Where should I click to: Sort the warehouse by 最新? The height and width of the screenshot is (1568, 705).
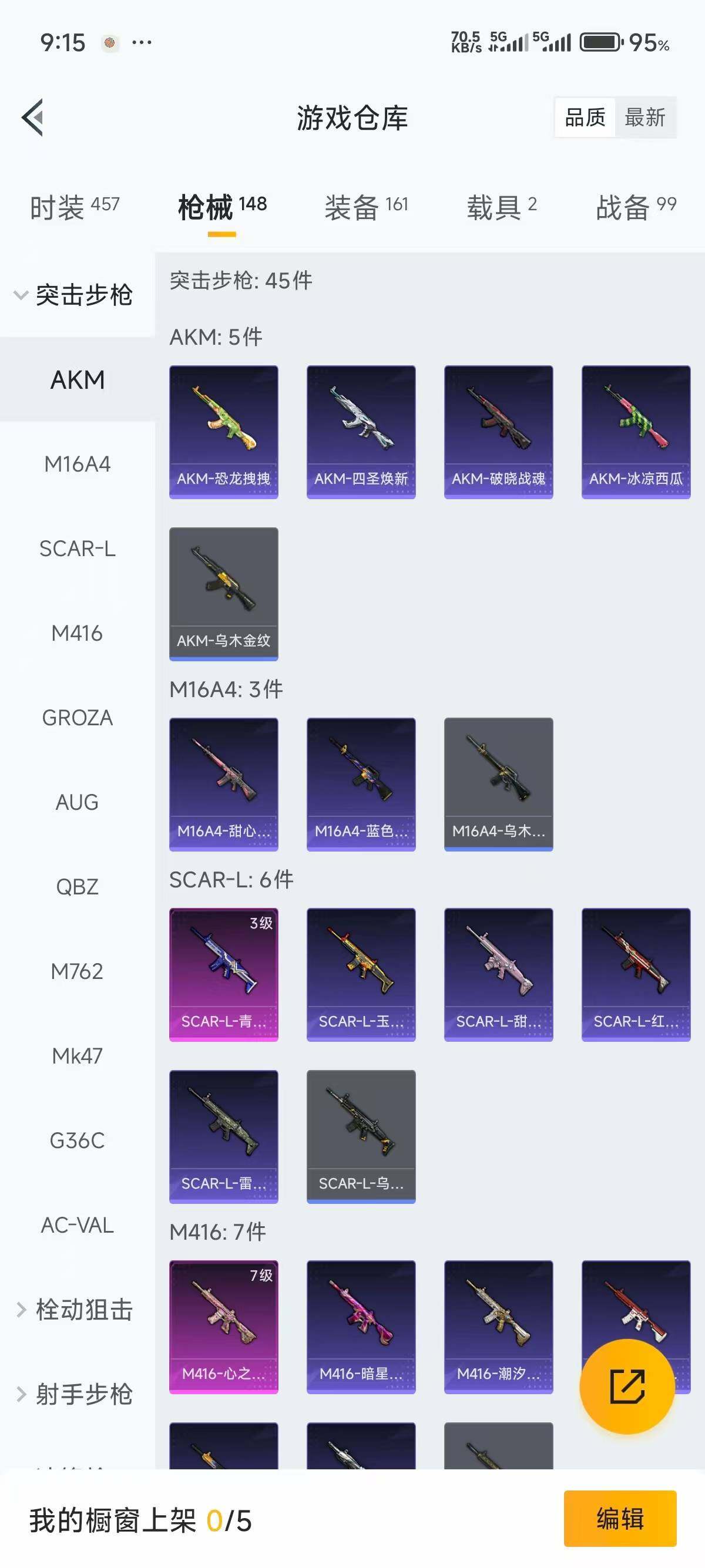click(644, 117)
